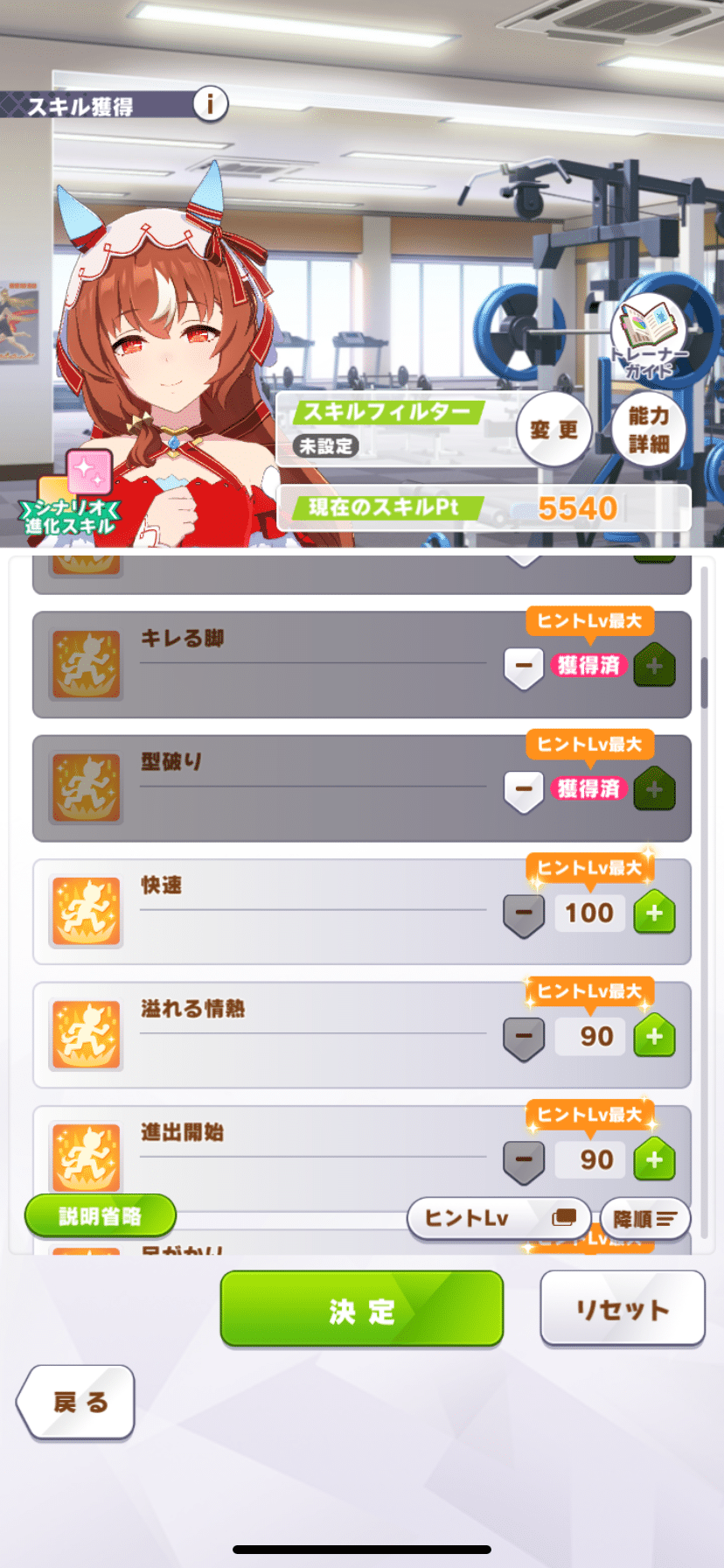Image resolution: width=724 pixels, height=1568 pixels.
Task: Tap minus on 型破り skill
Action: [524, 790]
